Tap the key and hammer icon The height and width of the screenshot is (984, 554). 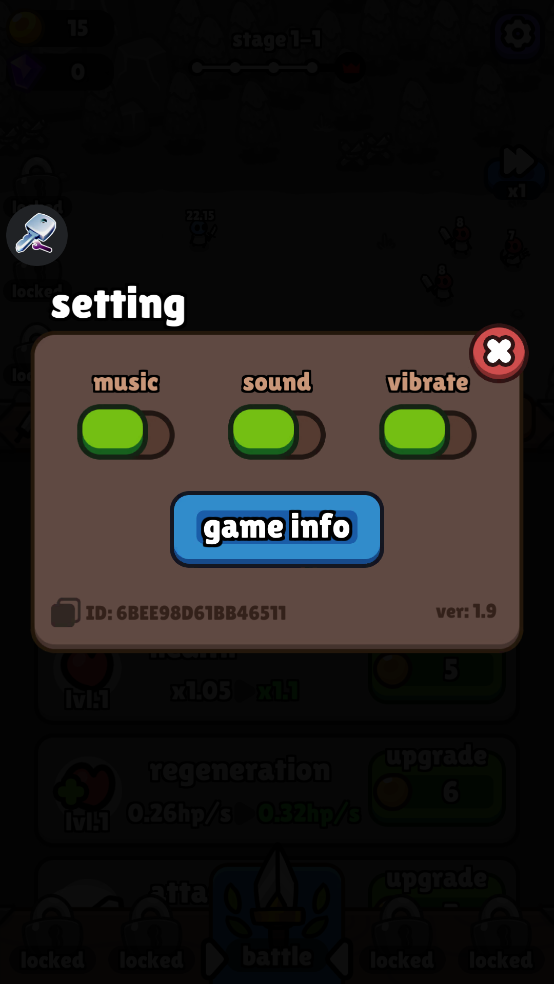(x=37, y=235)
